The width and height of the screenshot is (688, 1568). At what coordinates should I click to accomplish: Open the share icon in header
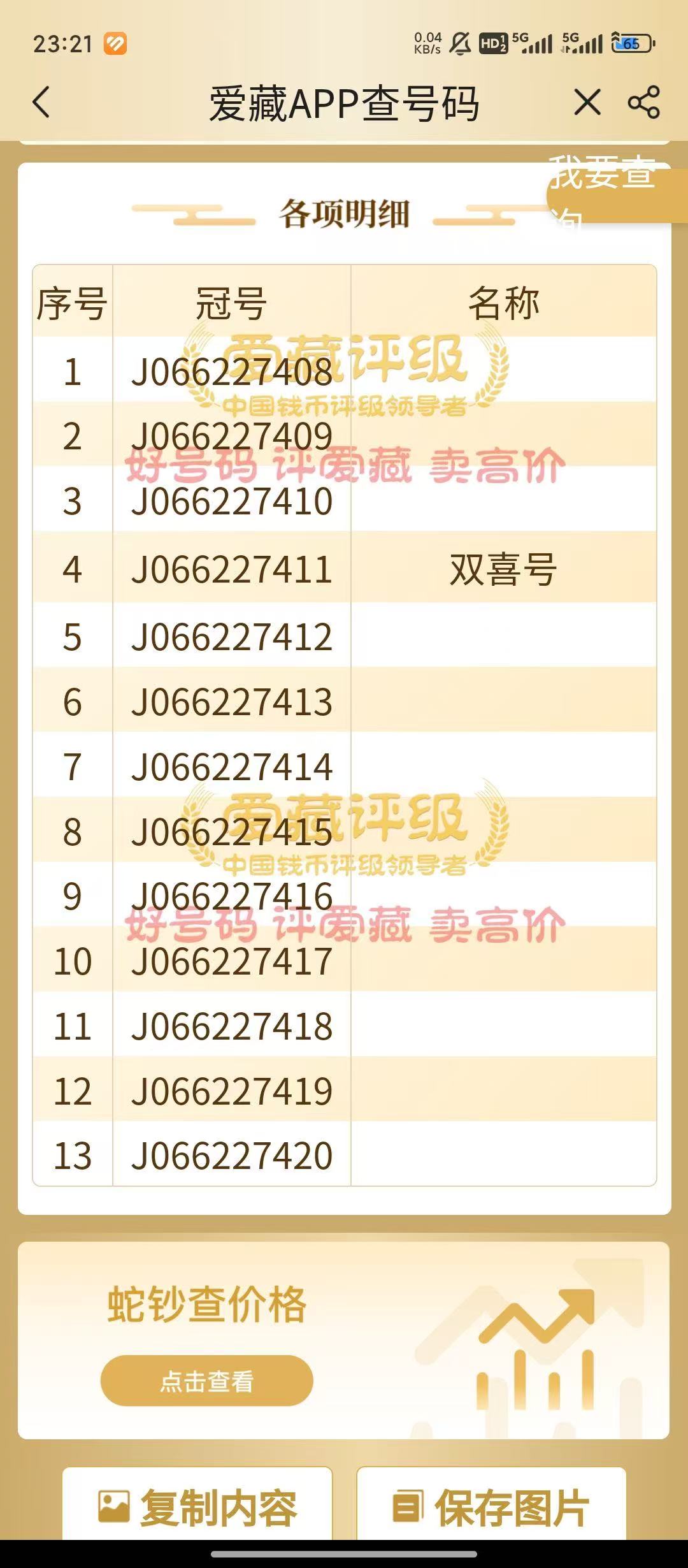pos(643,102)
